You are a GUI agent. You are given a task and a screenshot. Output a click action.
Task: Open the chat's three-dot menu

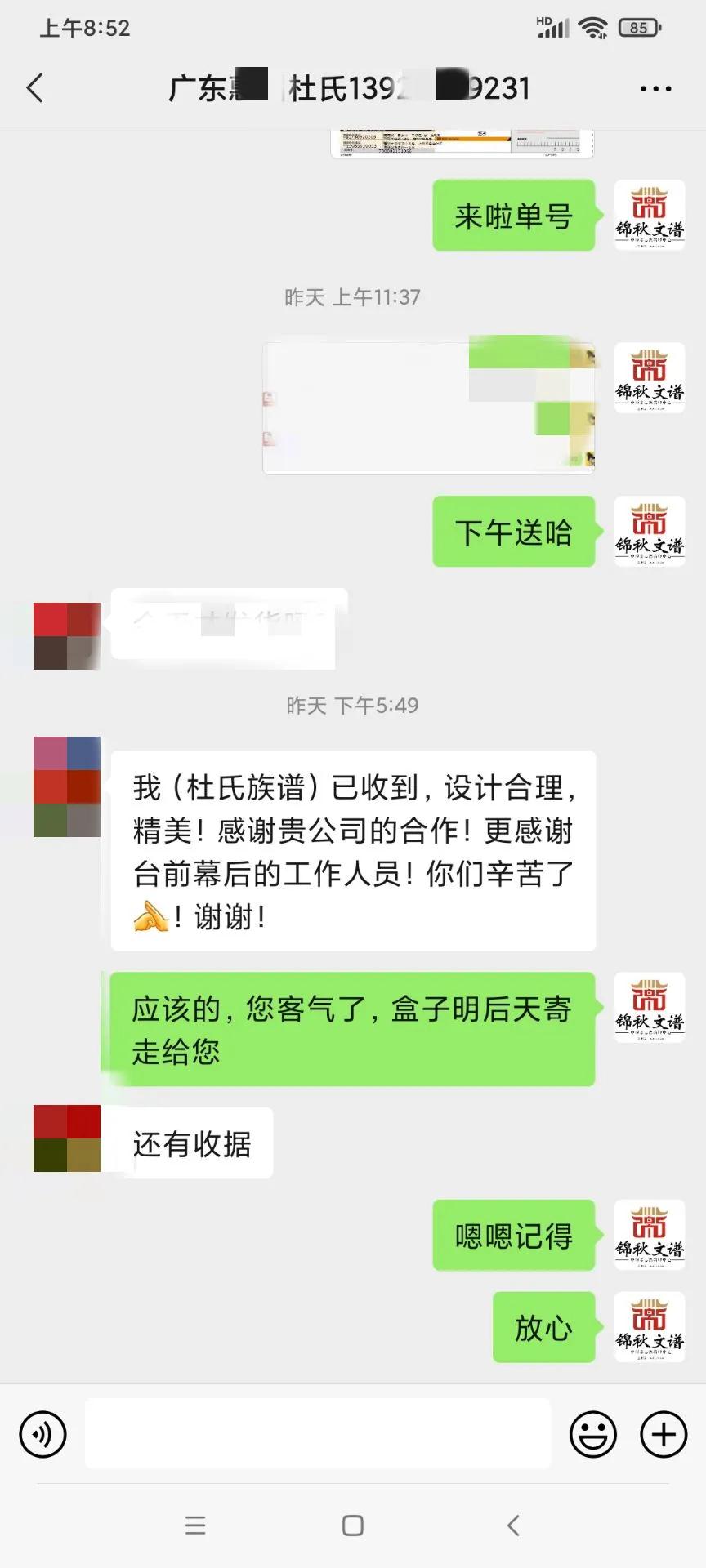(x=655, y=88)
